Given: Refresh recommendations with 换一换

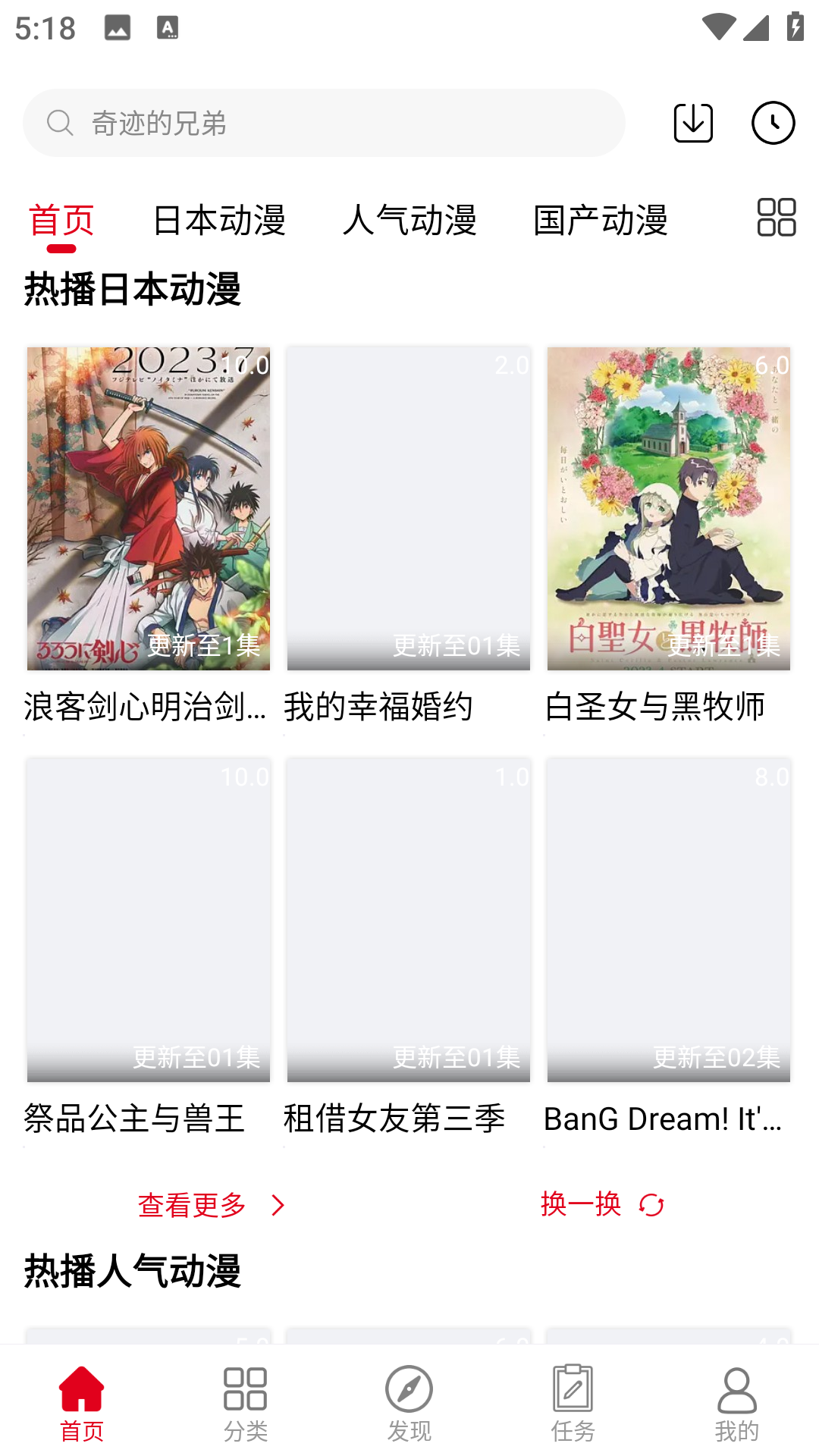Looking at the screenshot, I should point(602,1204).
